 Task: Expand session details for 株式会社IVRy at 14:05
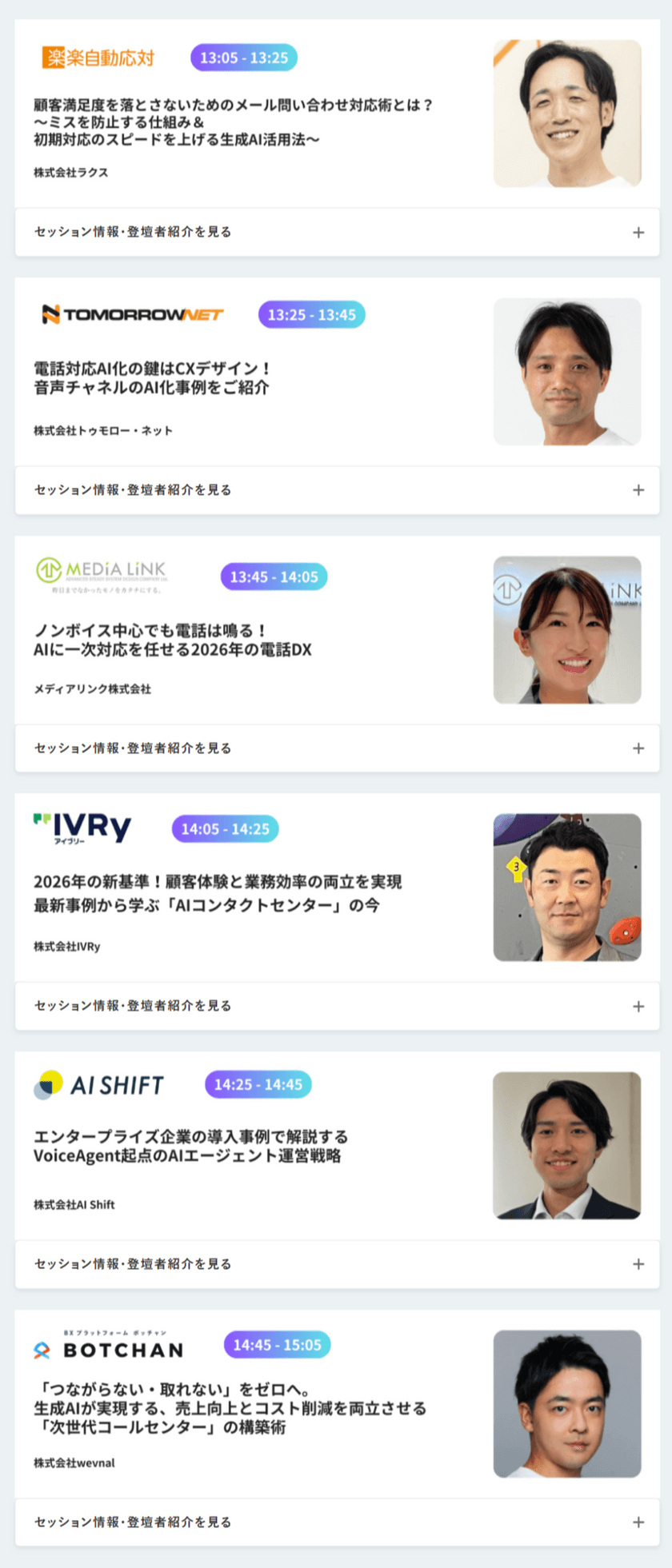coord(337,1006)
